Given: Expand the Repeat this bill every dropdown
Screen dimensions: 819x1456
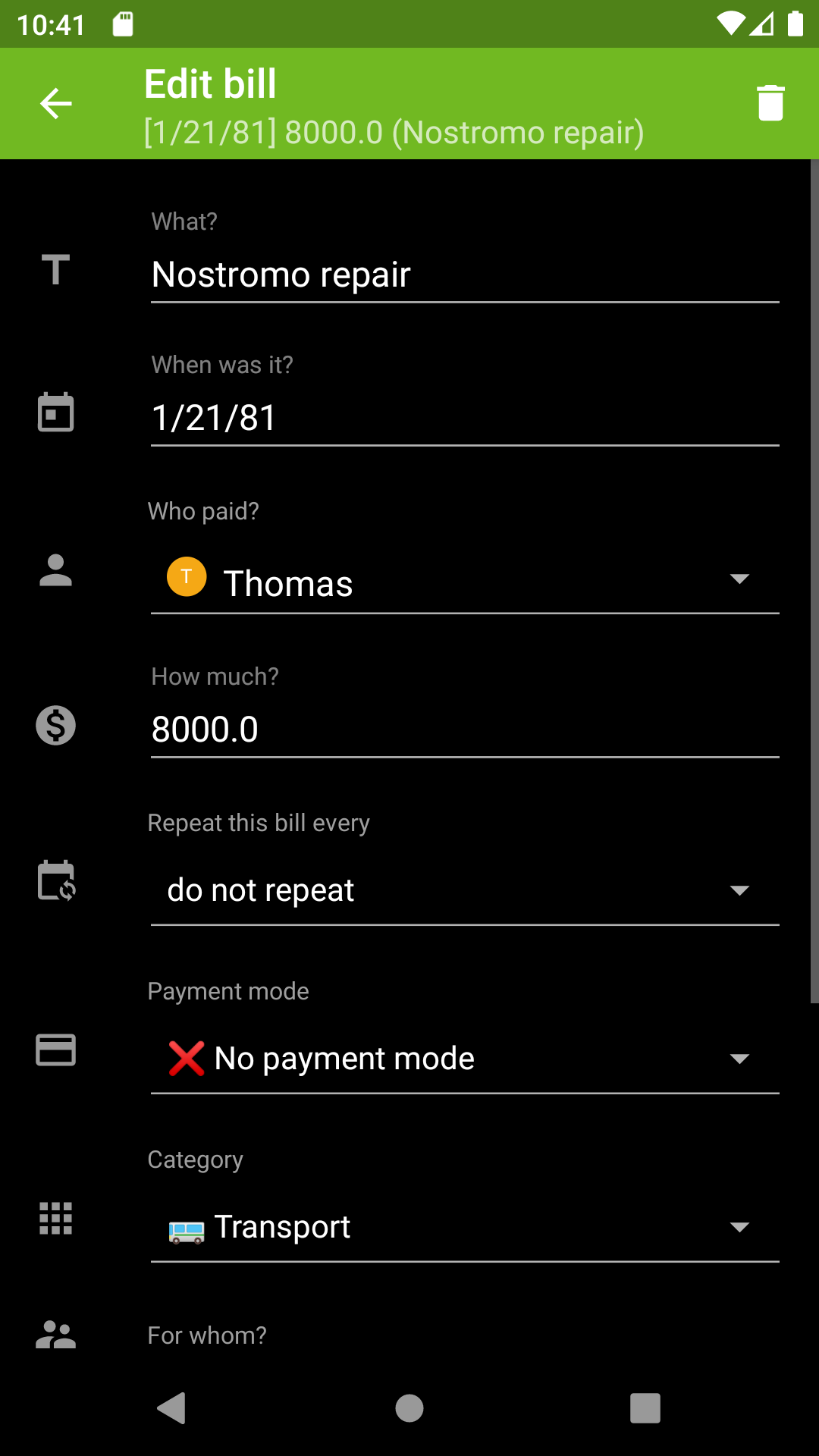Looking at the screenshot, I should point(464,890).
